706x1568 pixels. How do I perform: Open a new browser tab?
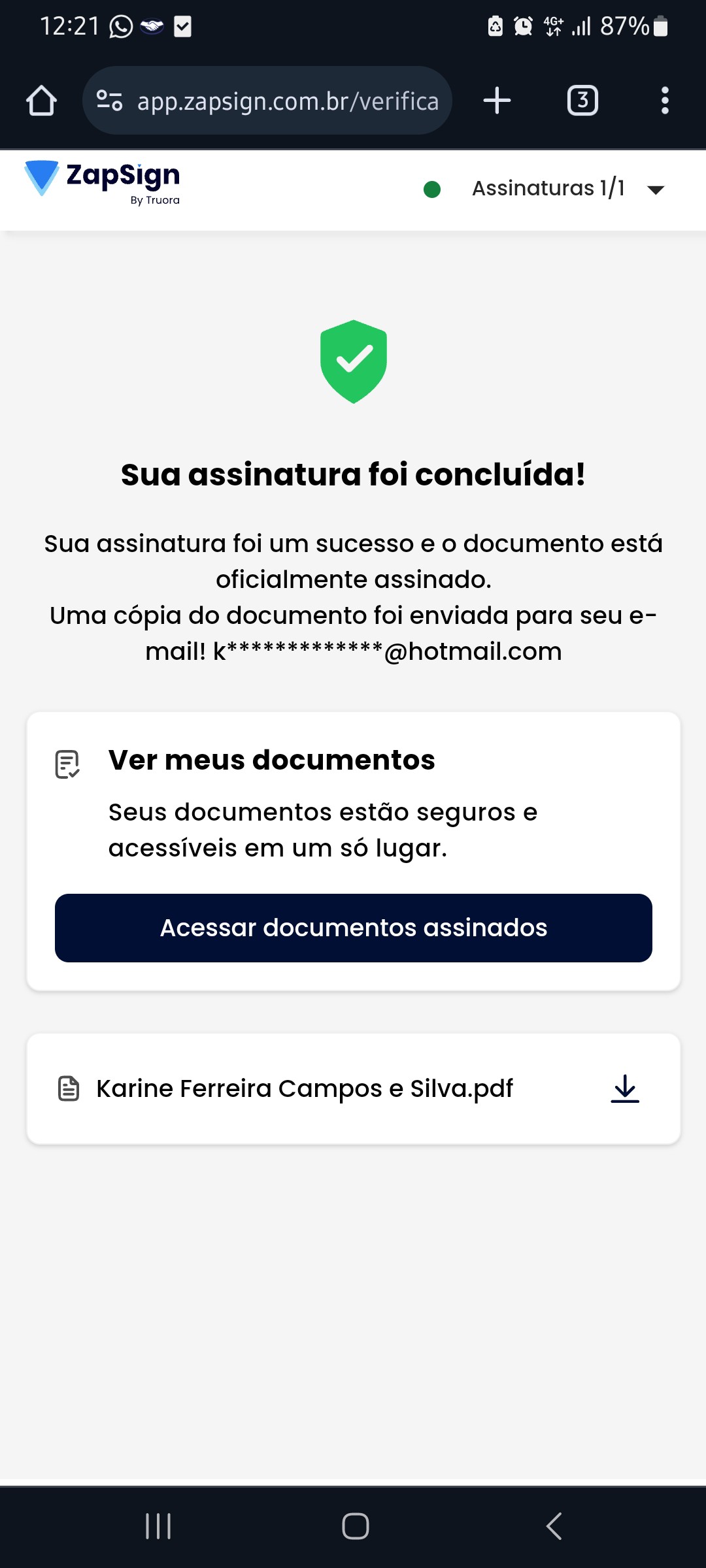[x=497, y=101]
